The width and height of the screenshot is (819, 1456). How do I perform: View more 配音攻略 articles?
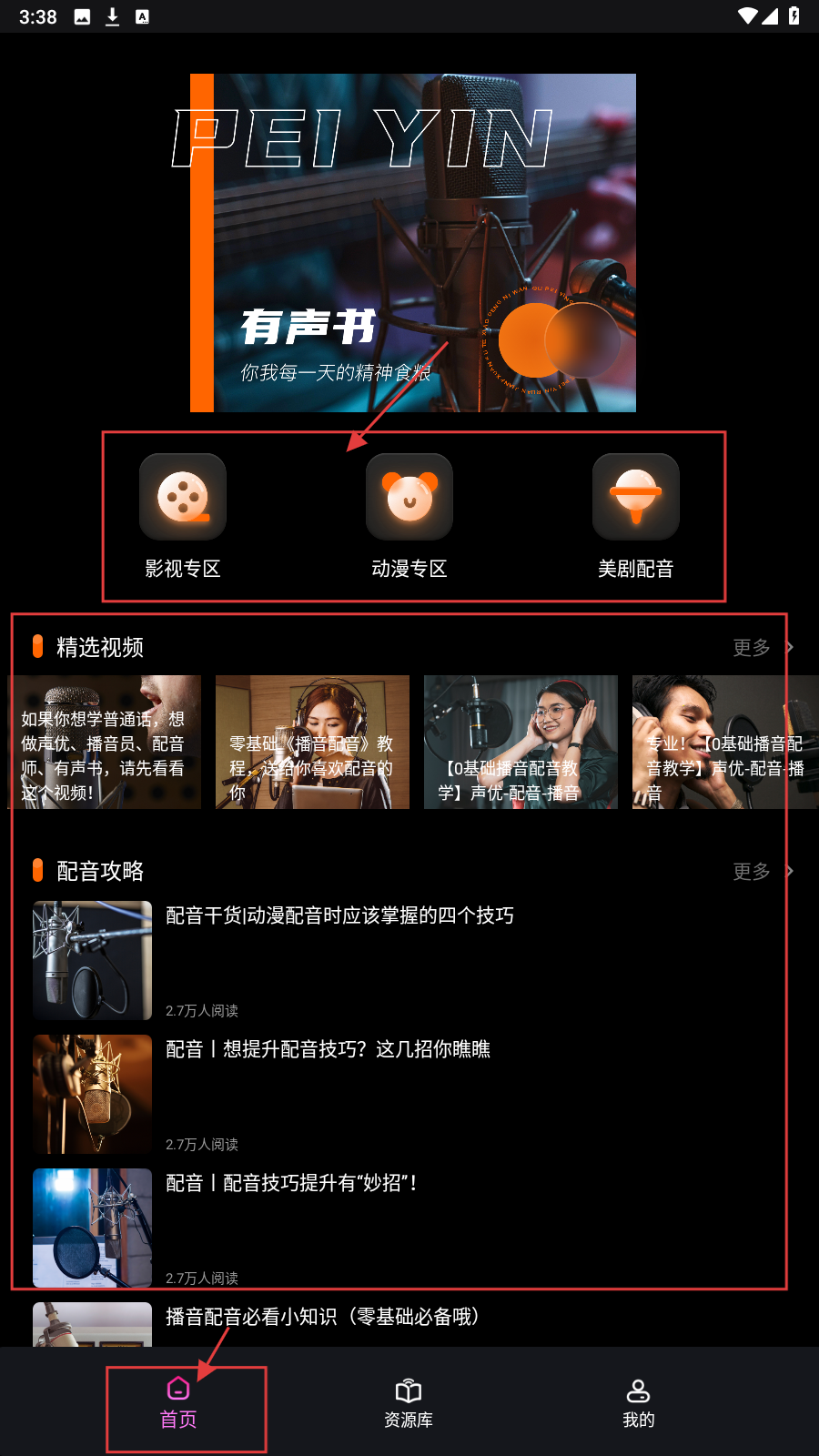(x=763, y=871)
